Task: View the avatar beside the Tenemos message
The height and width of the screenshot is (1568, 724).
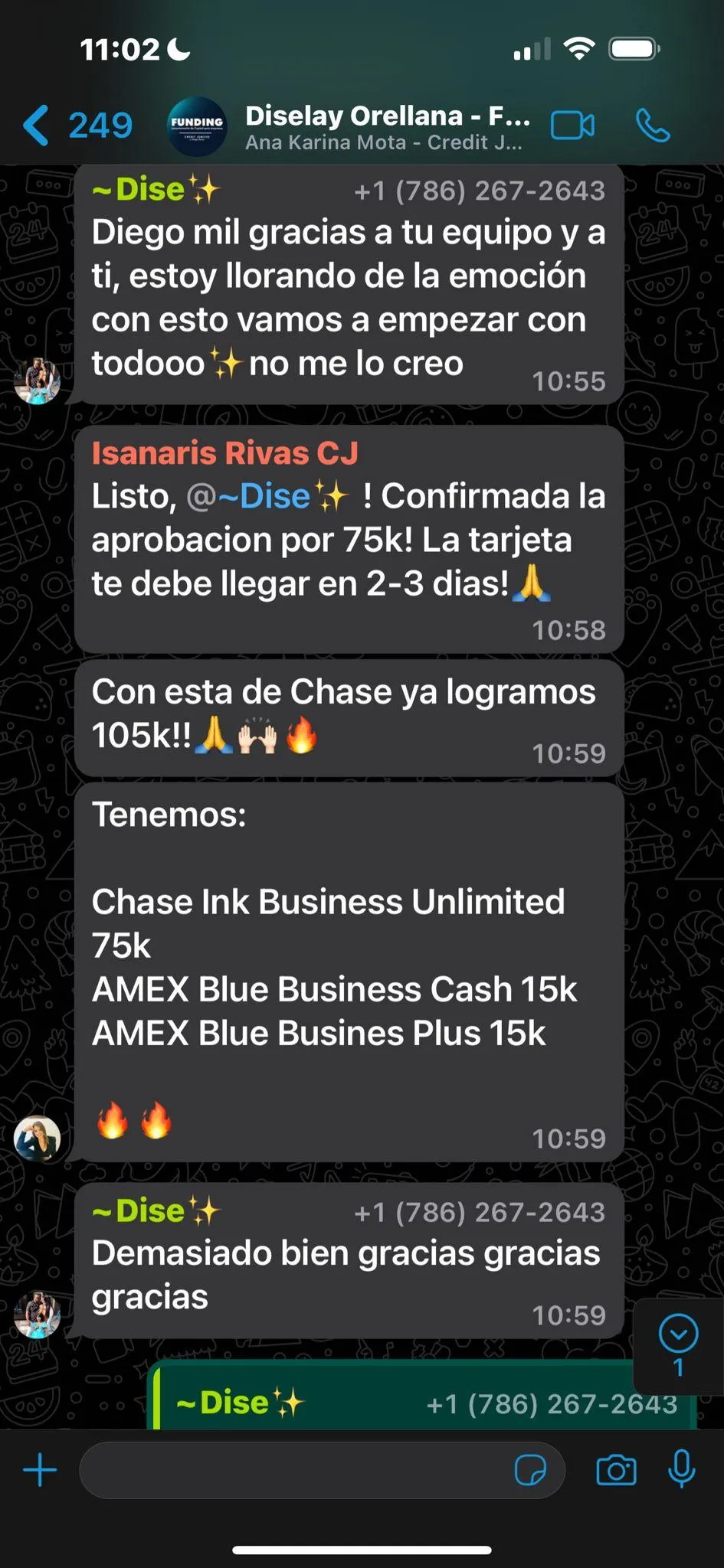Action: 37,1138
